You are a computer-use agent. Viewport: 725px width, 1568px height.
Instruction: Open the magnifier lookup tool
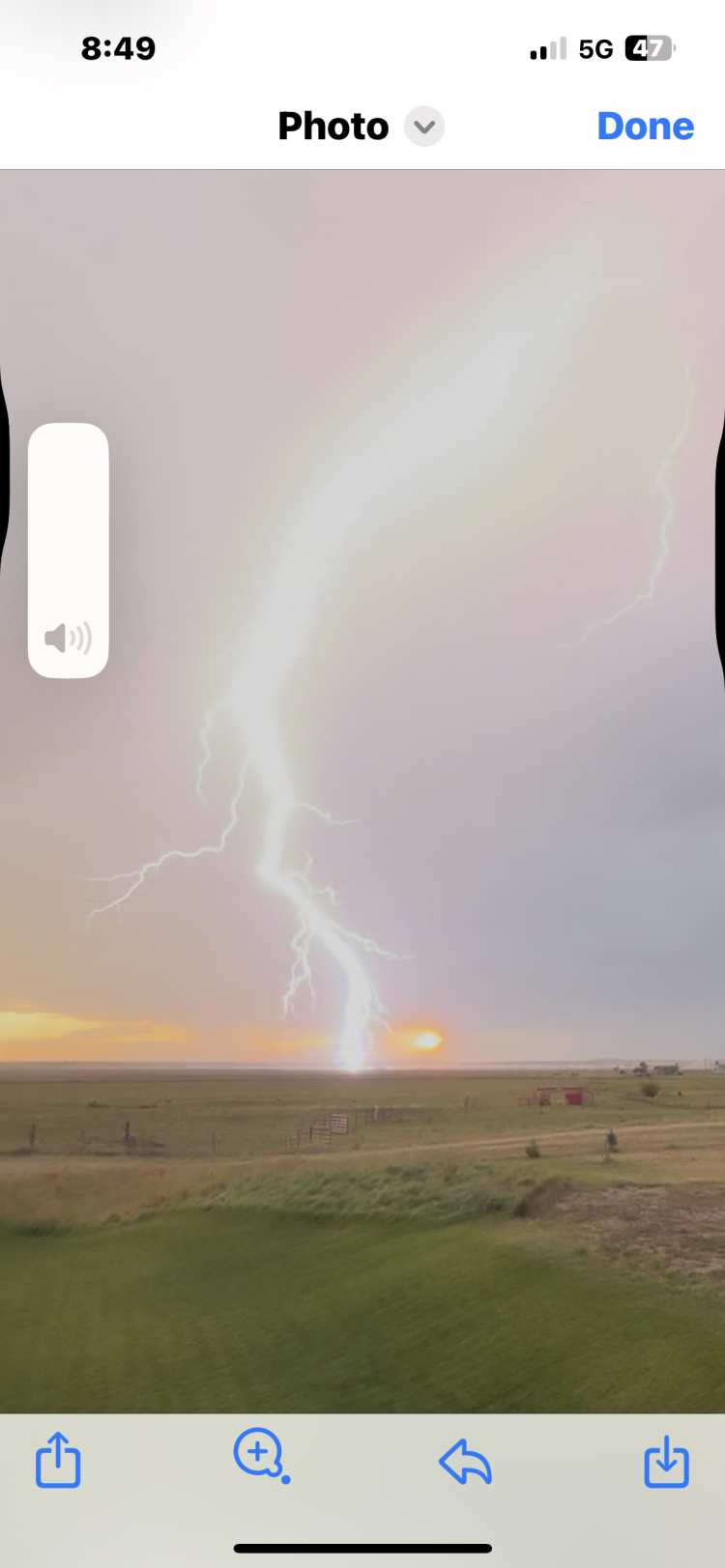pyautogui.click(x=260, y=1455)
